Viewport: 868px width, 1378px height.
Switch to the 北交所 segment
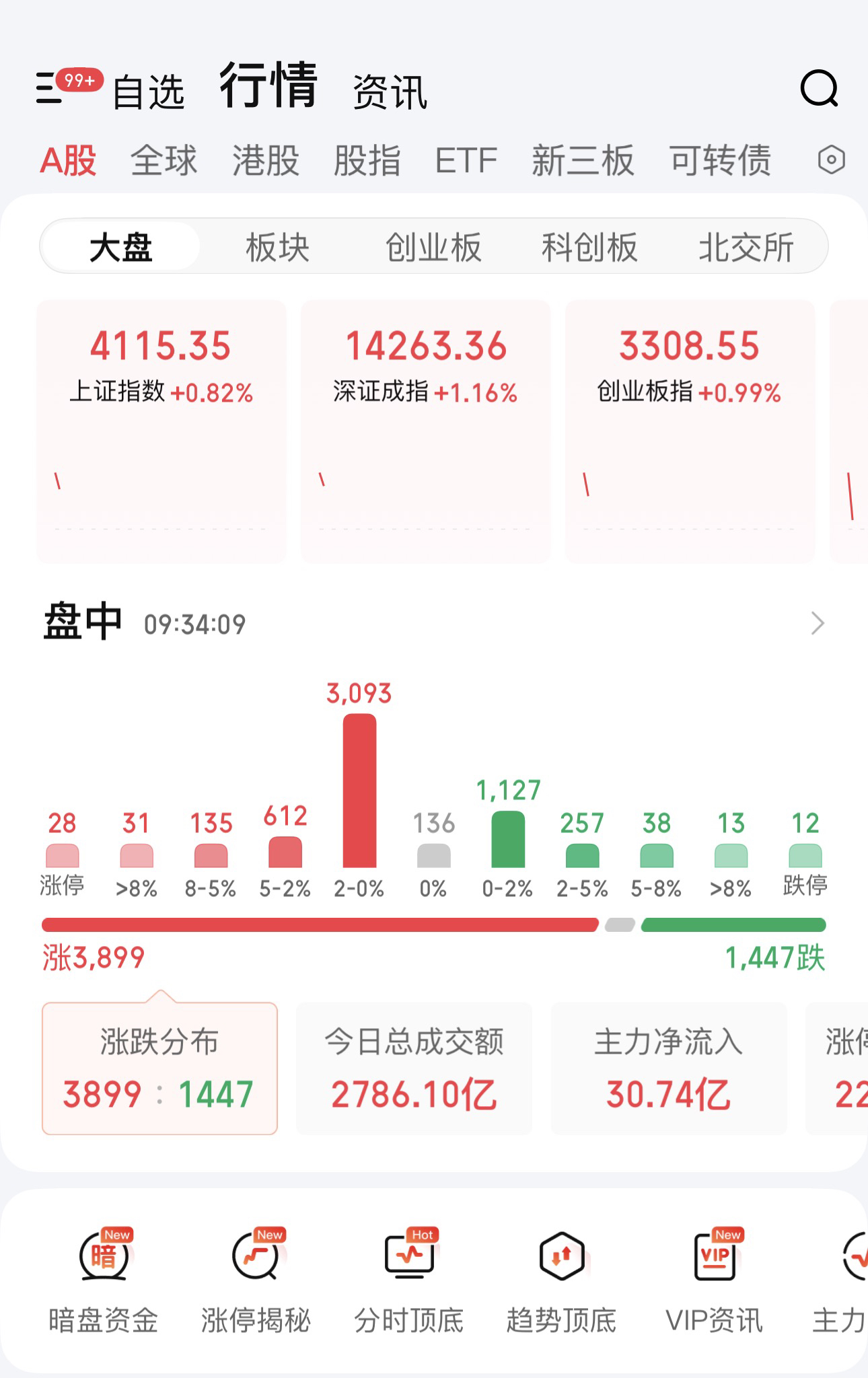click(x=746, y=247)
